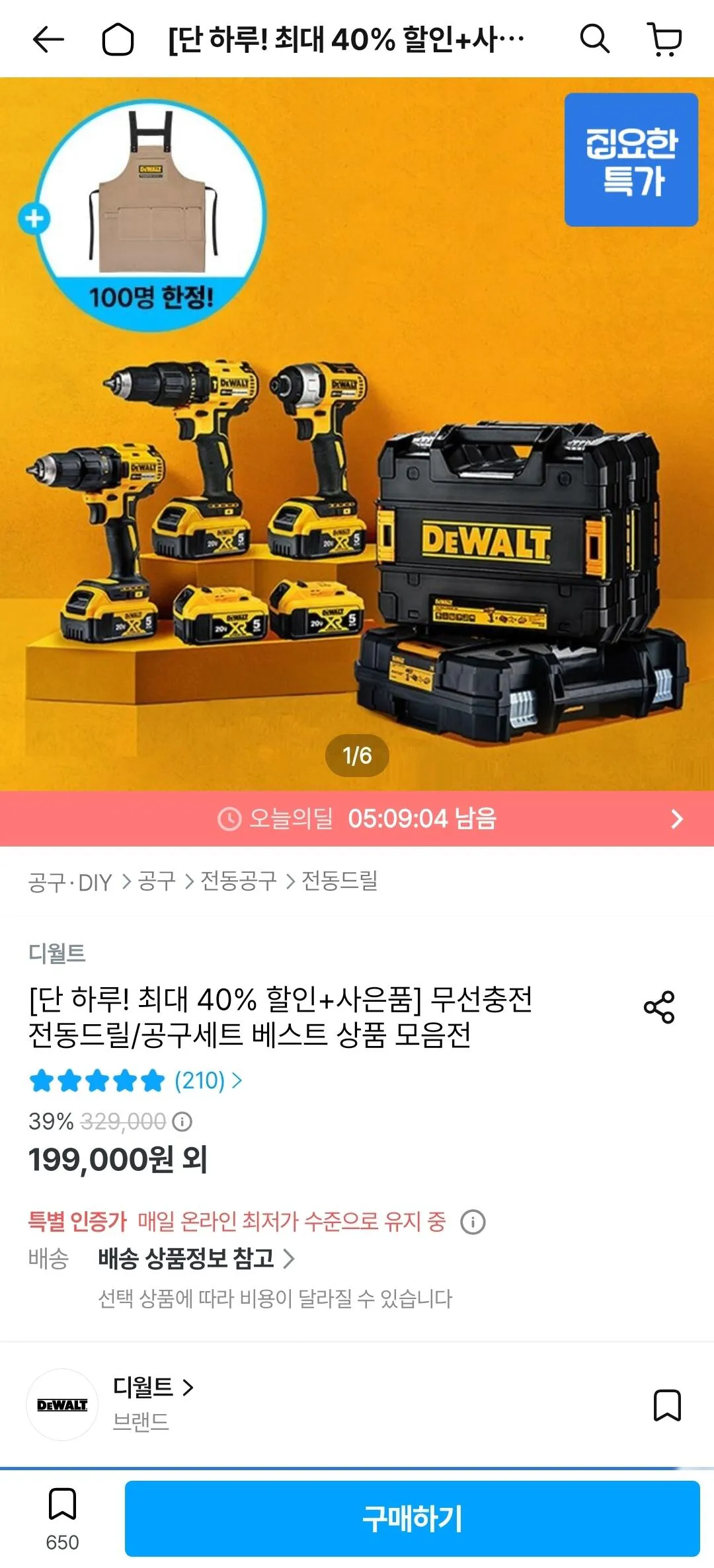
Task: Open the 전동공구 breadcrumb category
Action: pyautogui.click(x=239, y=881)
